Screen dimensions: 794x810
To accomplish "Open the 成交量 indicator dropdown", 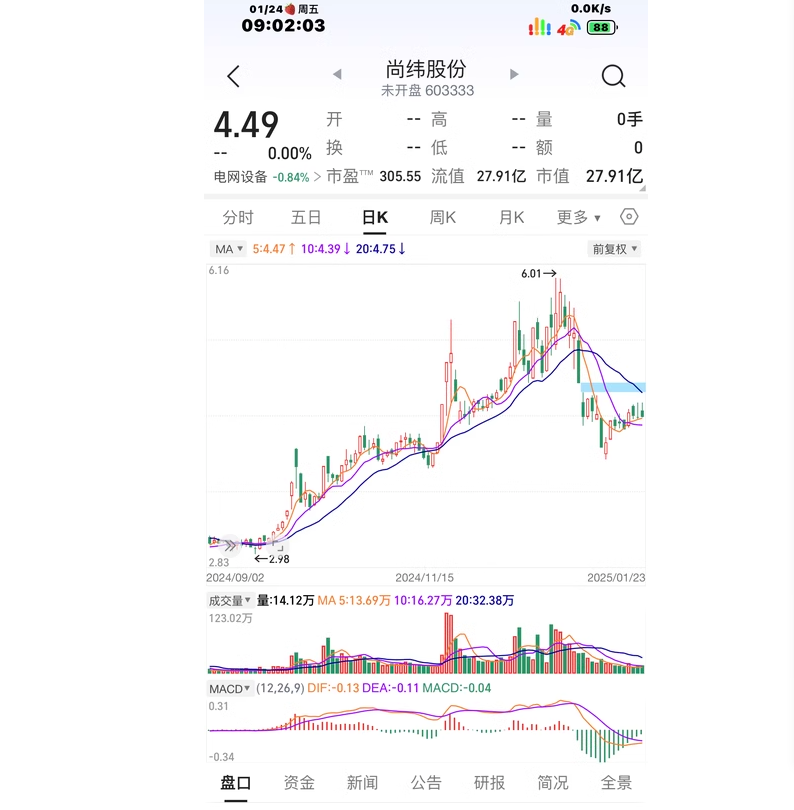I will coord(230,601).
